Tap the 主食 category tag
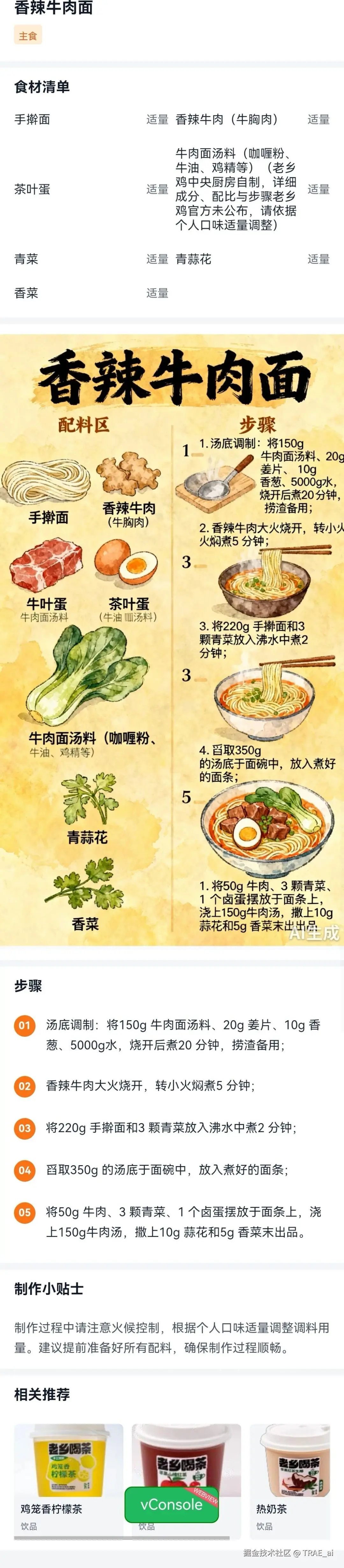Image resolution: width=344 pixels, height=1568 pixels. (28, 36)
